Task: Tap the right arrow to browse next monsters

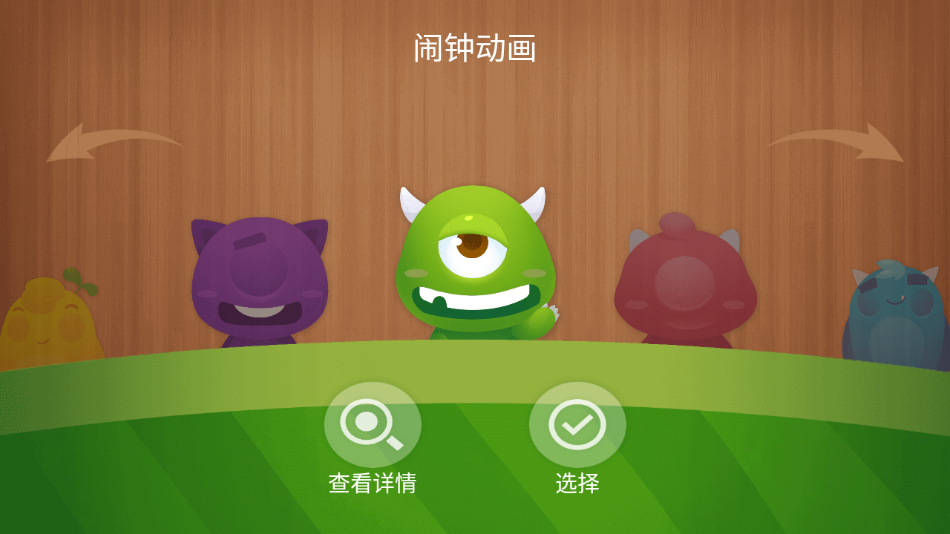Action: click(x=837, y=142)
